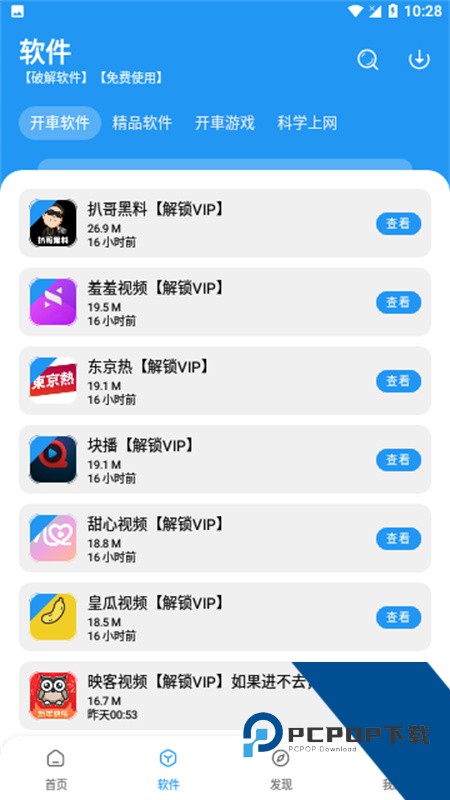Switch to the 开車游戏 tab
The height and width of the screenshot is (800, 450).
[224, 123]
